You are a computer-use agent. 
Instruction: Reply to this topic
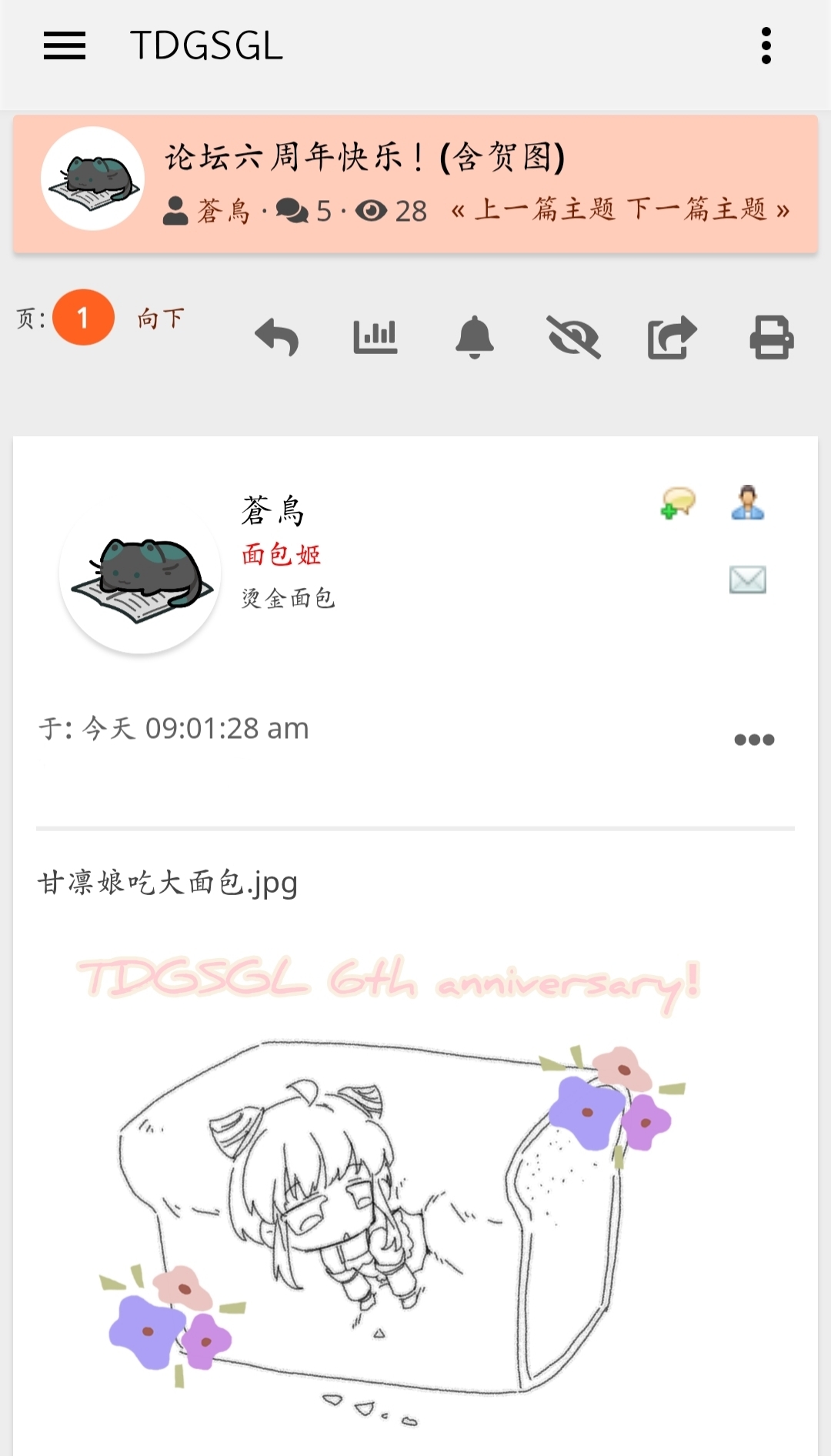[x=277, y=337]
